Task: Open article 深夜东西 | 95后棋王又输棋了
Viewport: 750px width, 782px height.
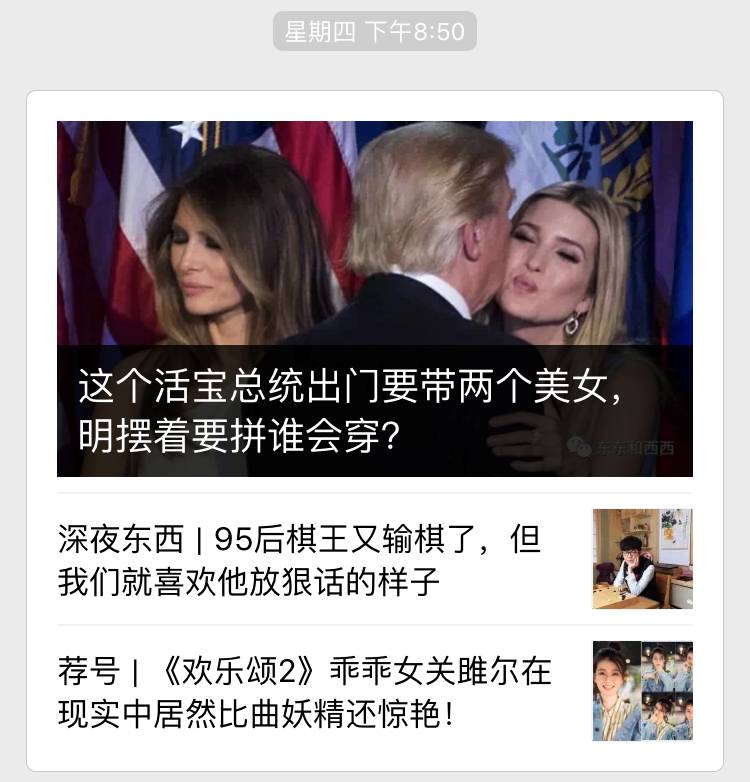Action: point(300,559)
